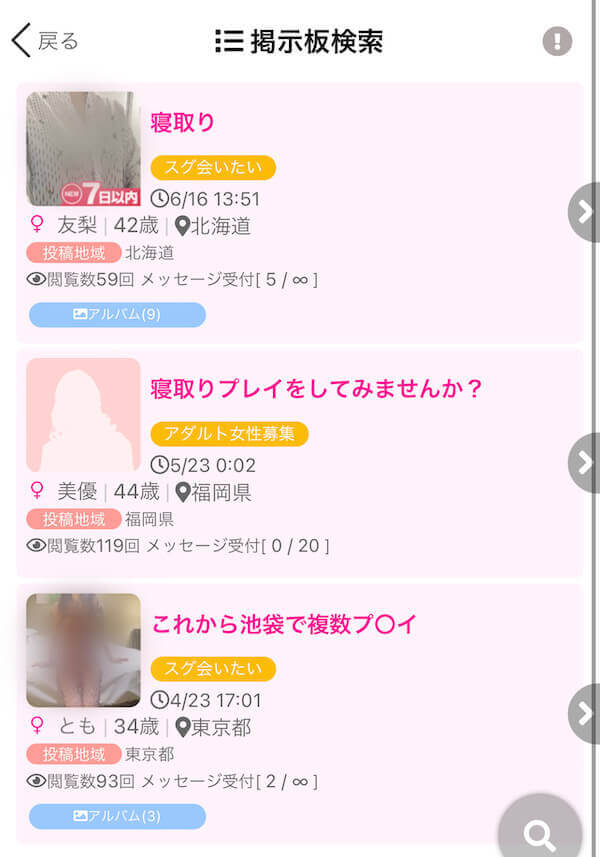View 美優's silhouette profile picture

83,415
